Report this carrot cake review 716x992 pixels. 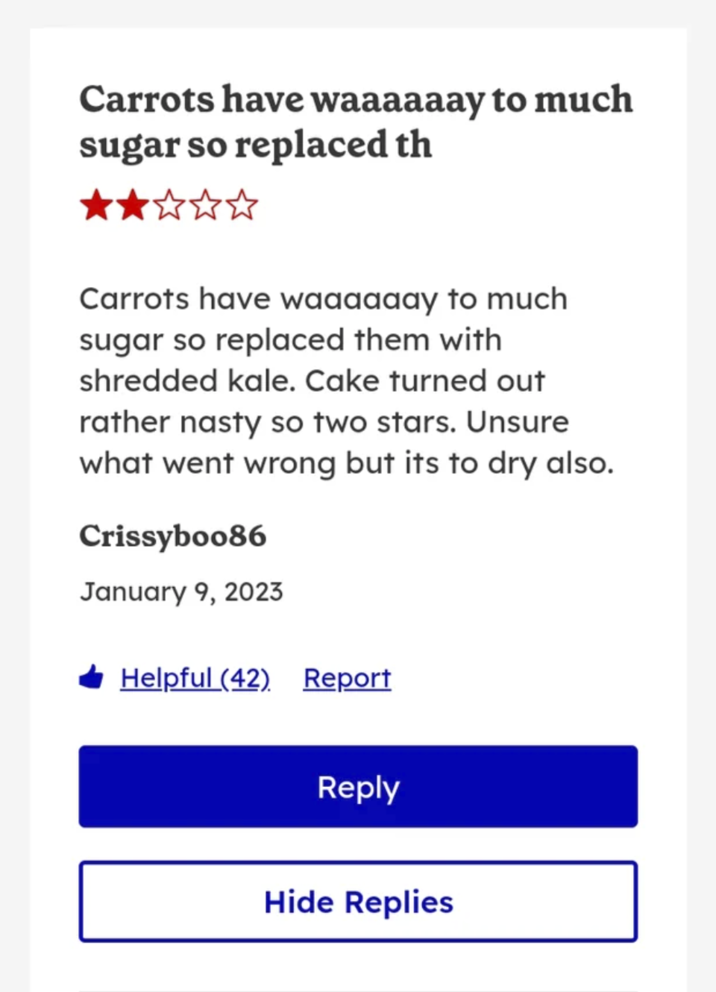click(x=346, y=678)
